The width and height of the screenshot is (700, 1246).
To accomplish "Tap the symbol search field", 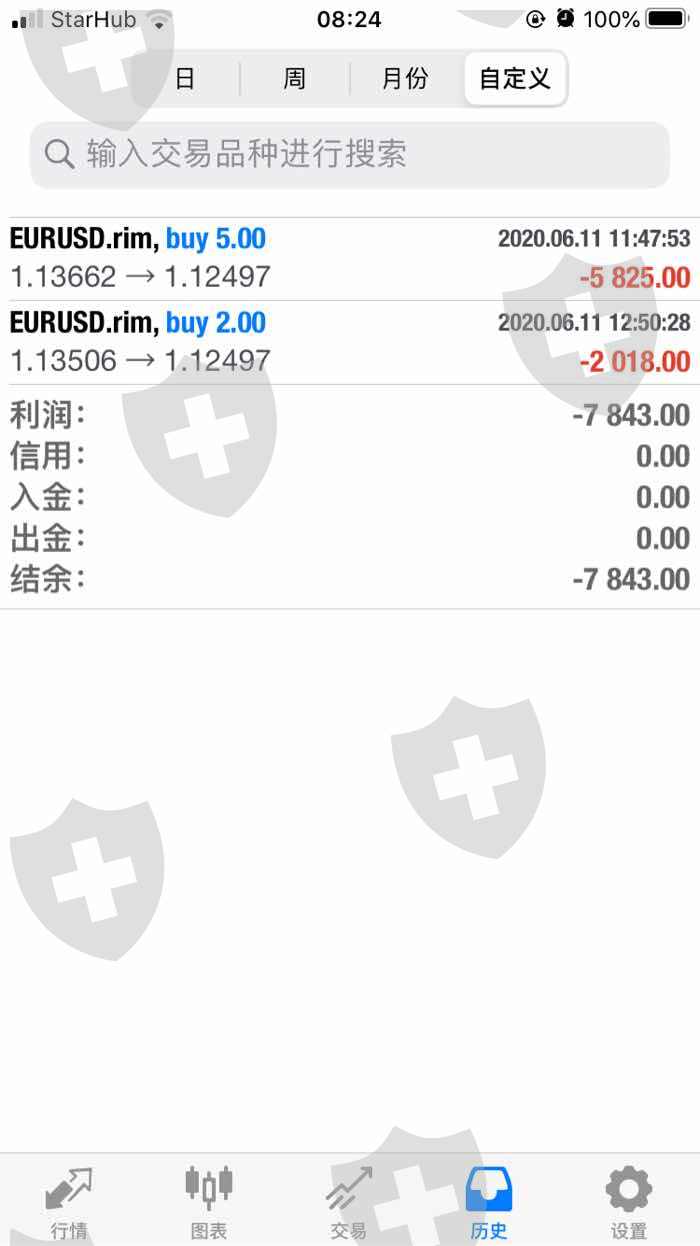I will [350, 155].
